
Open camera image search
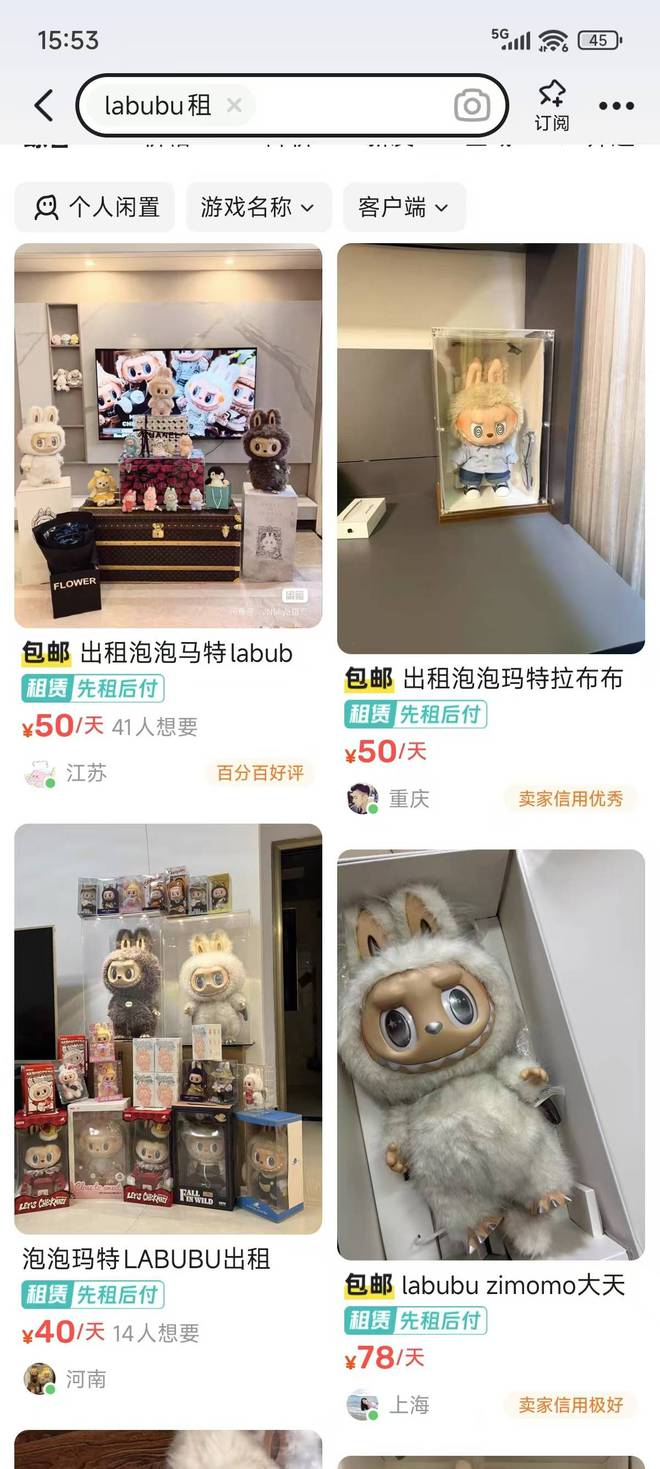472,105
